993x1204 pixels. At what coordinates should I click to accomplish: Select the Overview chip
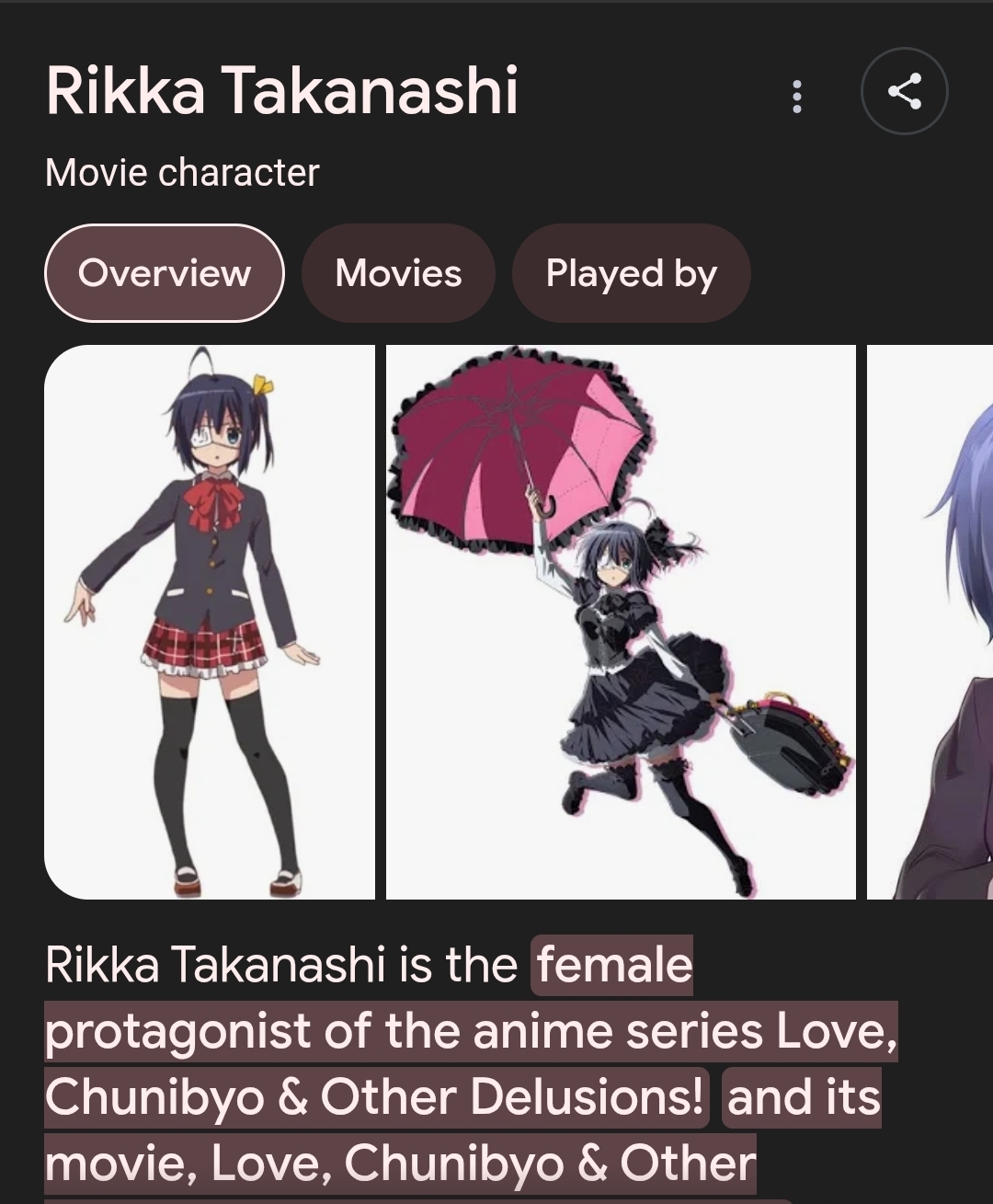tap(165, 273)
